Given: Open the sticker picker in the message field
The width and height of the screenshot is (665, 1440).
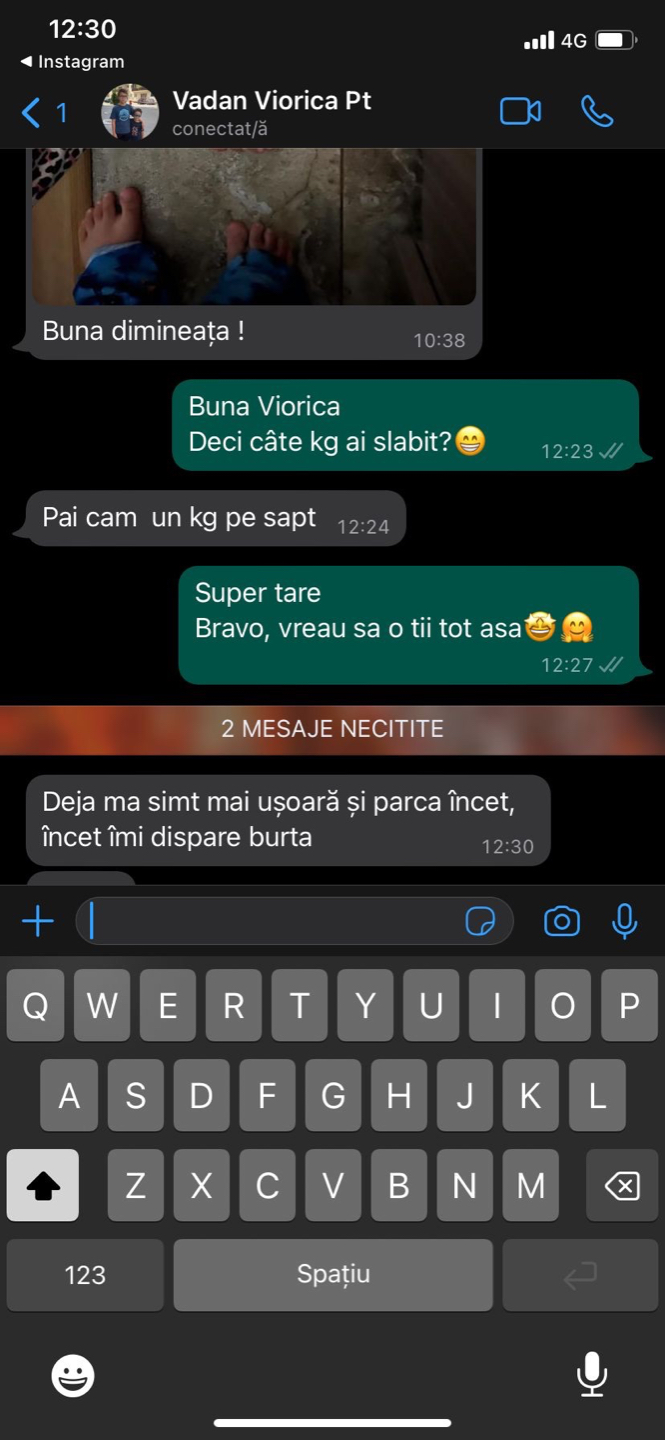Looking at the screenshot, I should coord(481,921).
